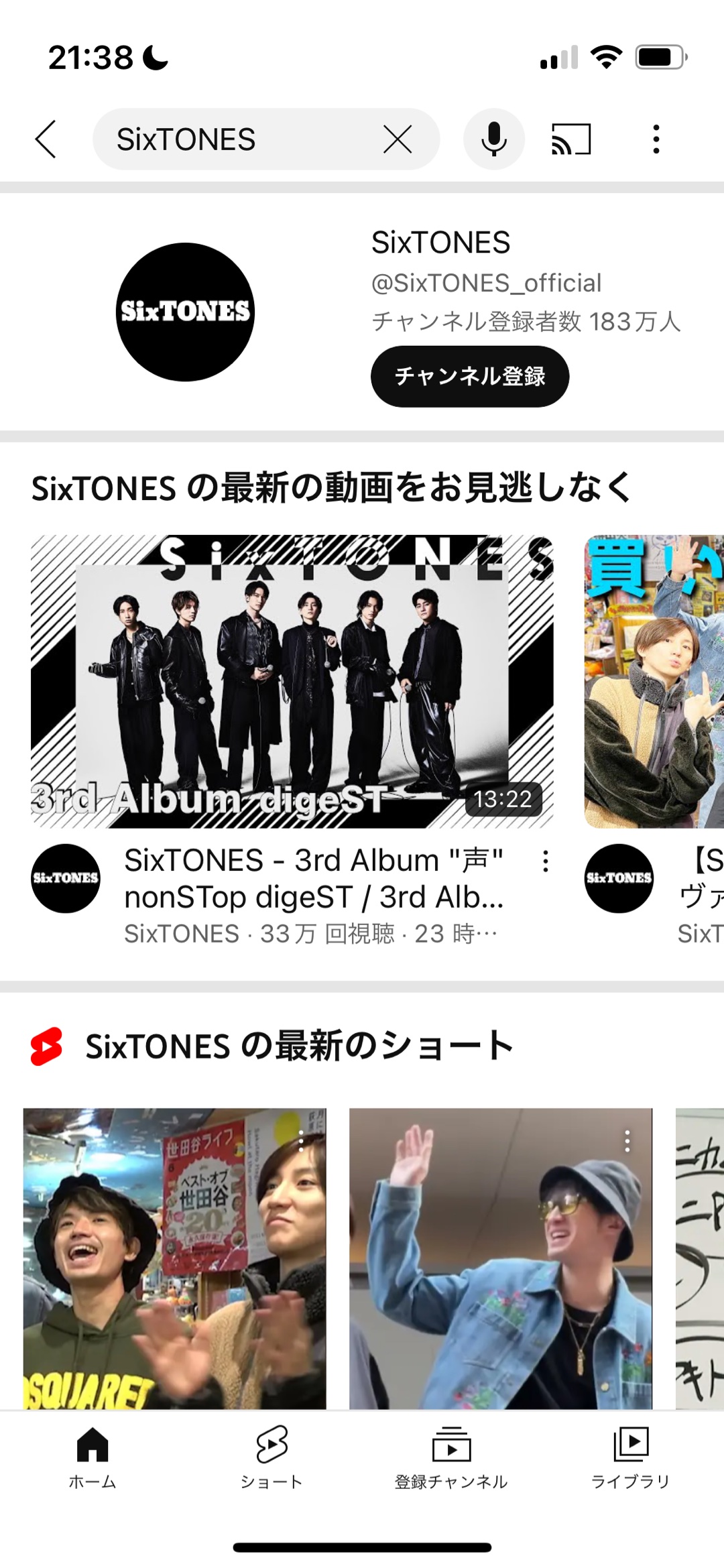This screenshot has height=1568, width=724.
Task: Open the cast to device option
Action: click(571, 139)
